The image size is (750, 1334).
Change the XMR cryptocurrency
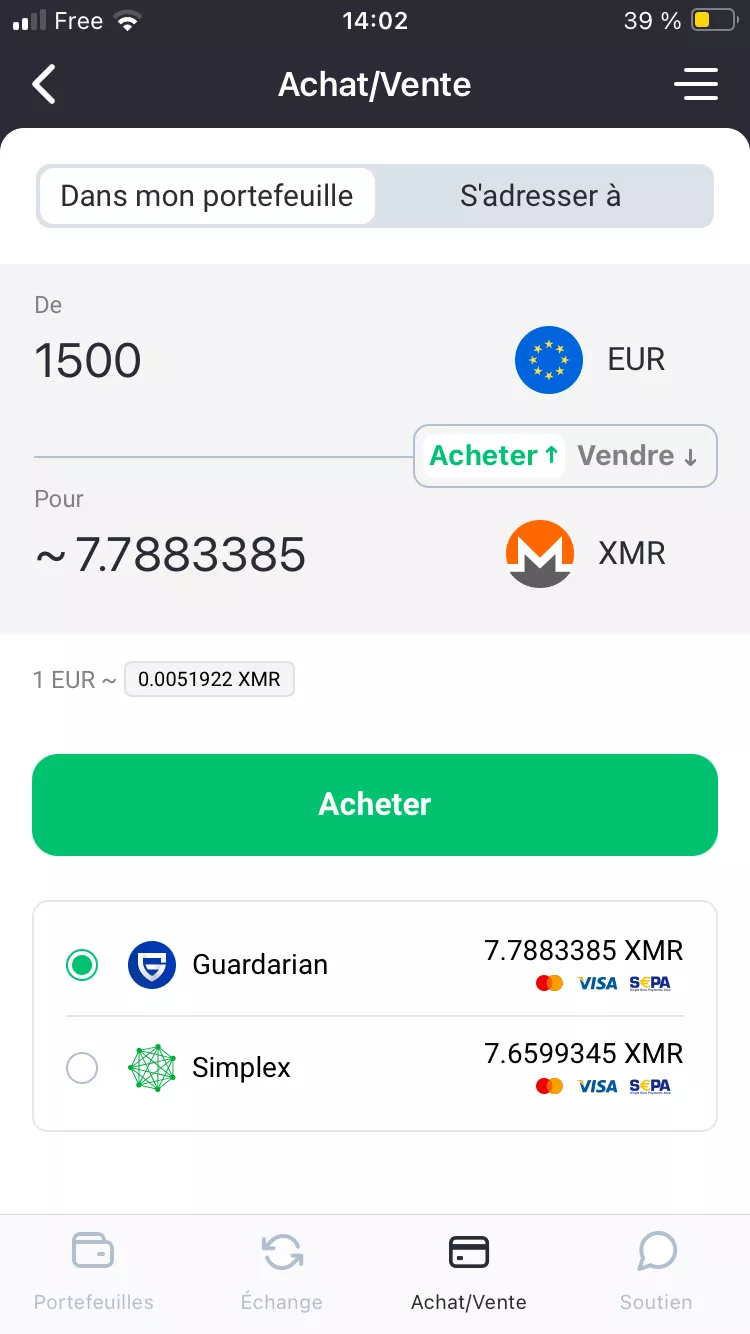pyautogui.click(x=586, y=554)
